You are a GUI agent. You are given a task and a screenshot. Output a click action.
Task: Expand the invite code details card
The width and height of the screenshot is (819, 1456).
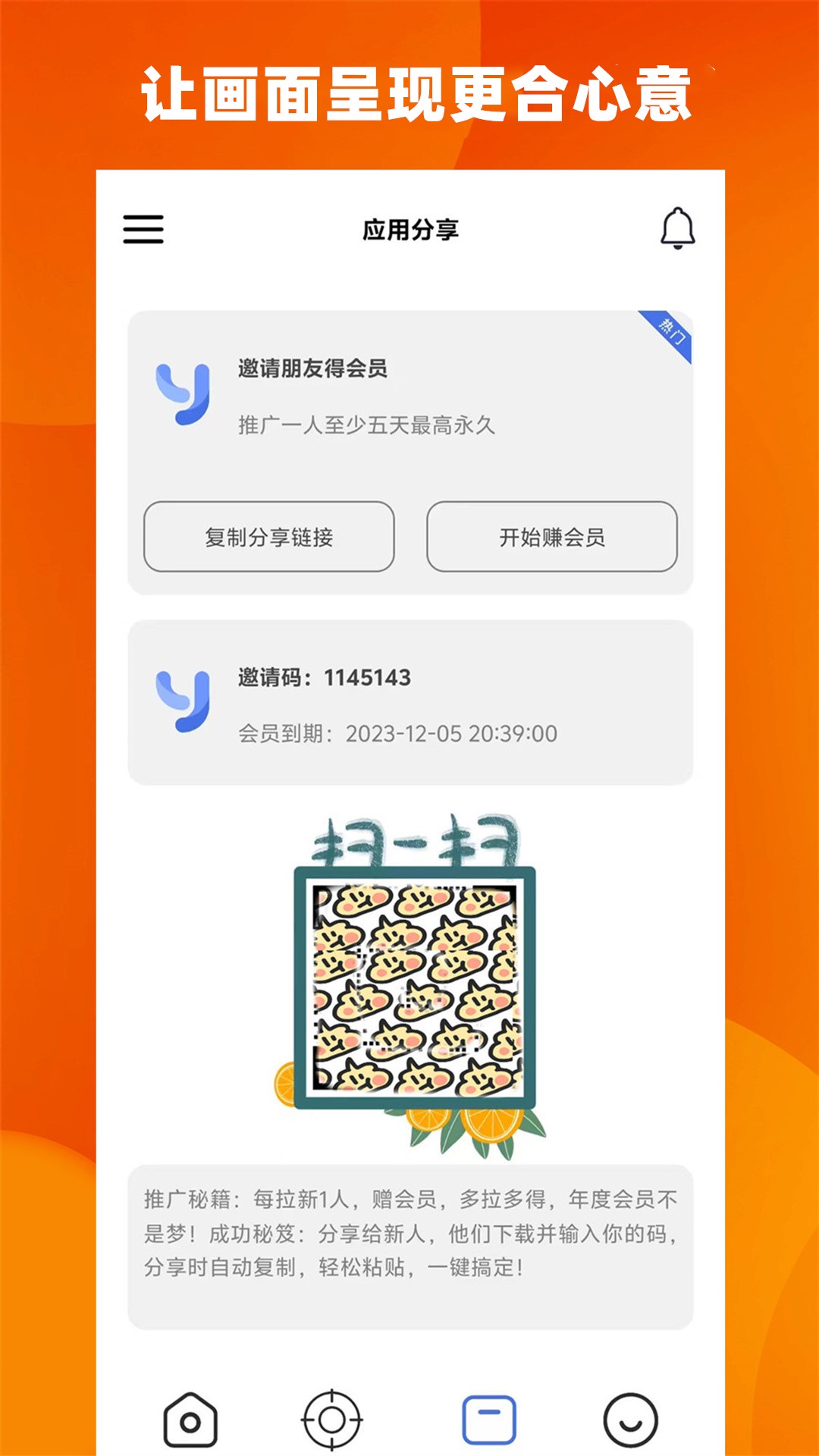click(409, 703)
